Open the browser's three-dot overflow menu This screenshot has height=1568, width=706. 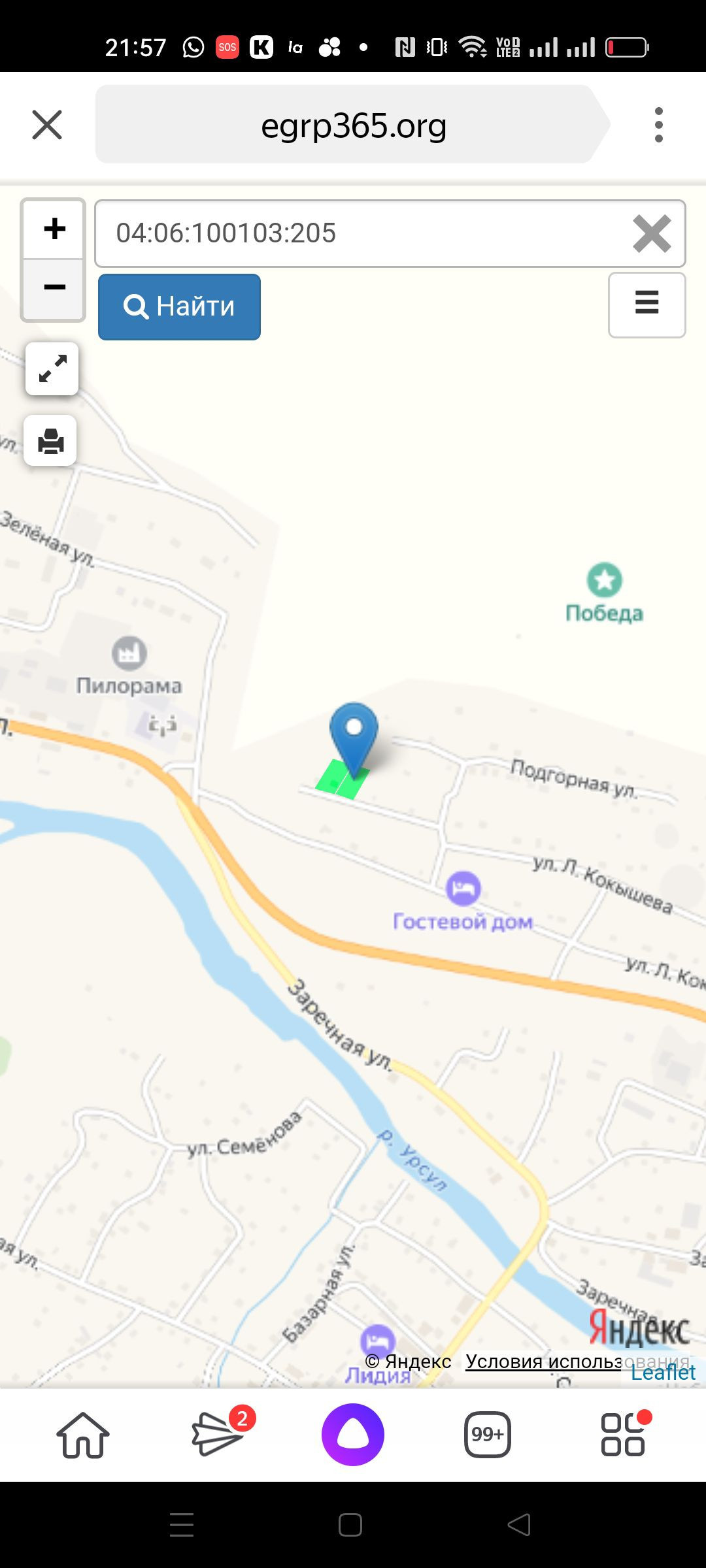click(658, 125)
